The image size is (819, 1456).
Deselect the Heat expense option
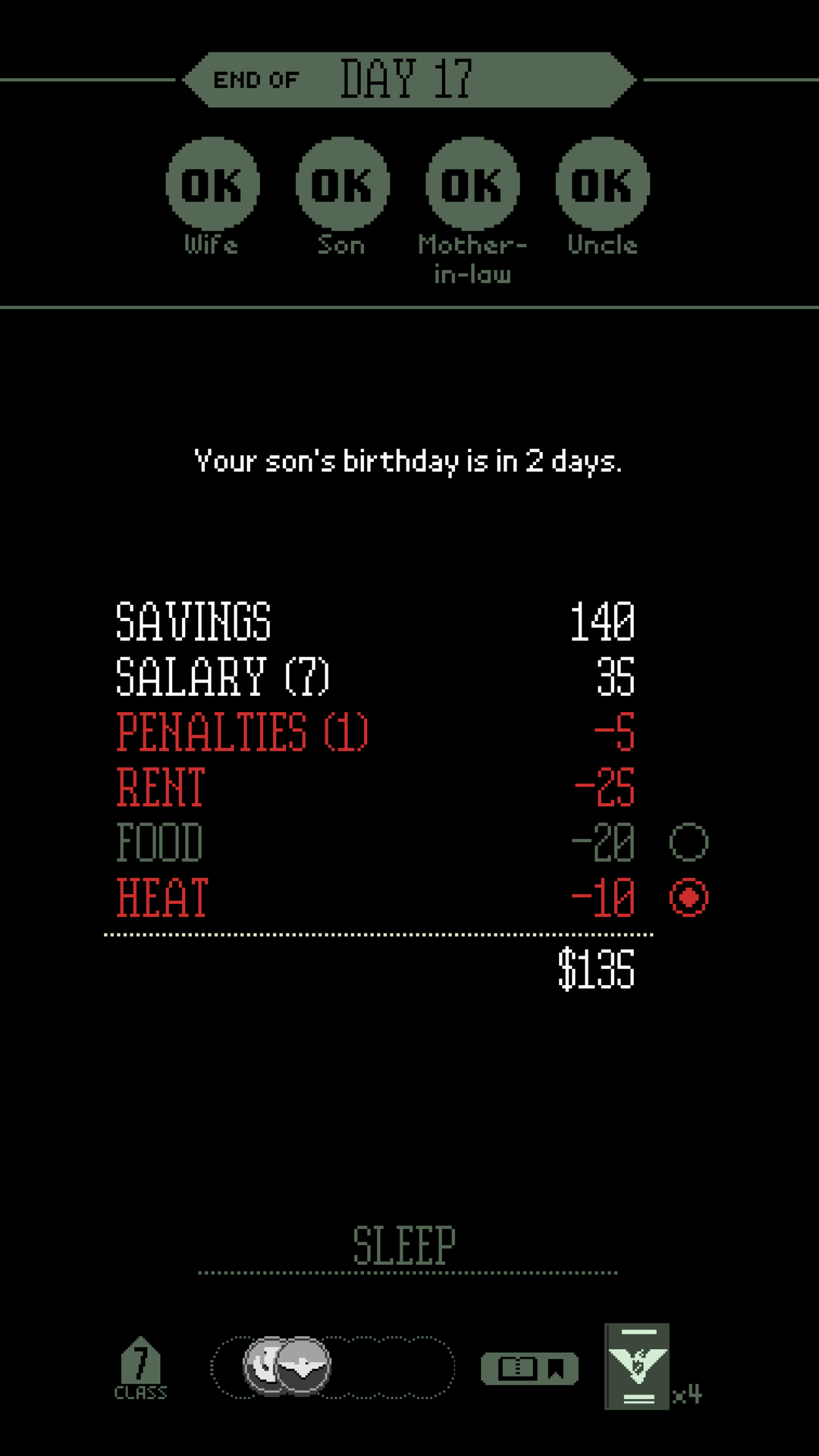pos(689,898)
